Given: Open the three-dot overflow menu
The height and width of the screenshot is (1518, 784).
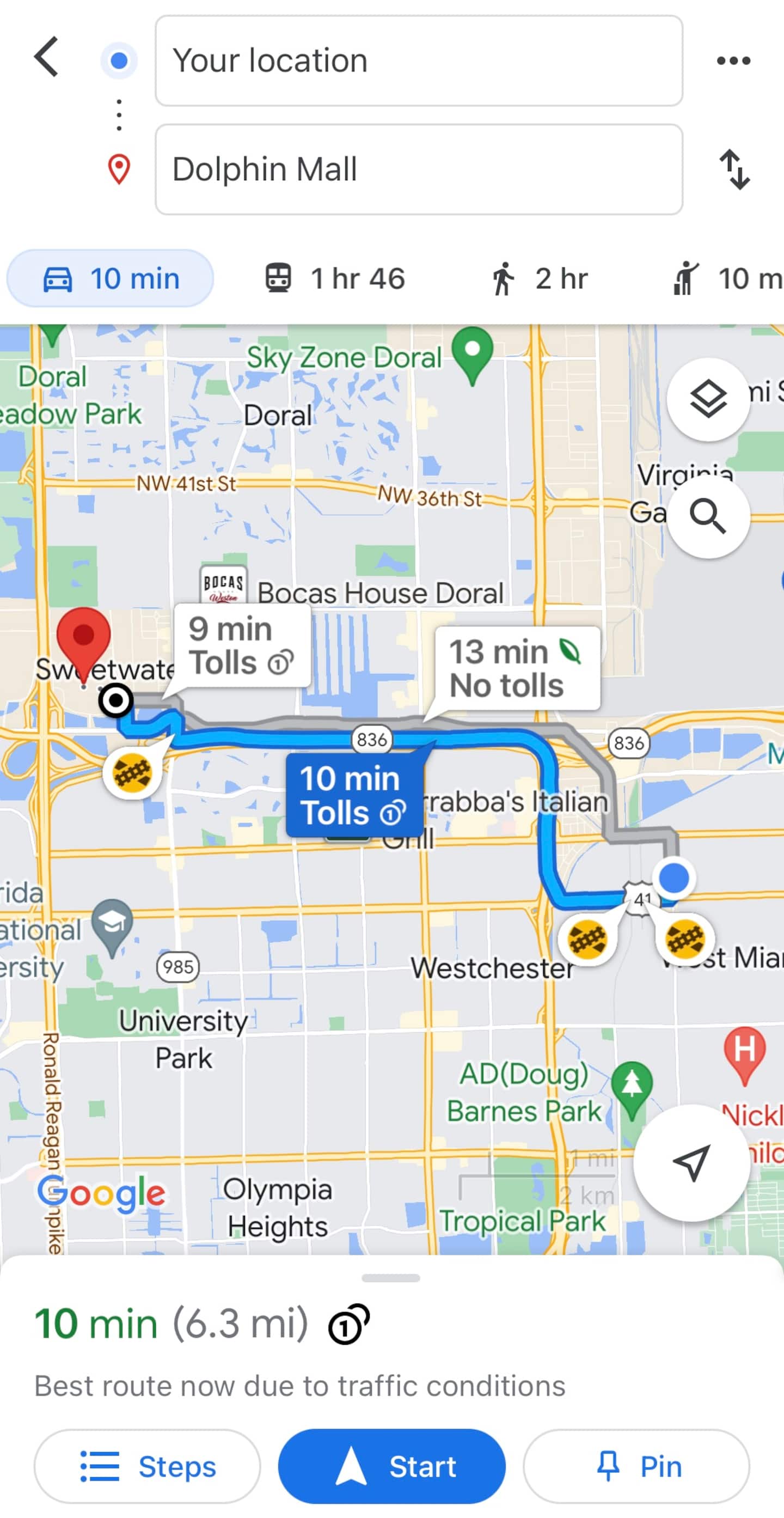Looking at the screenshot, I should (x=733, y=60).
